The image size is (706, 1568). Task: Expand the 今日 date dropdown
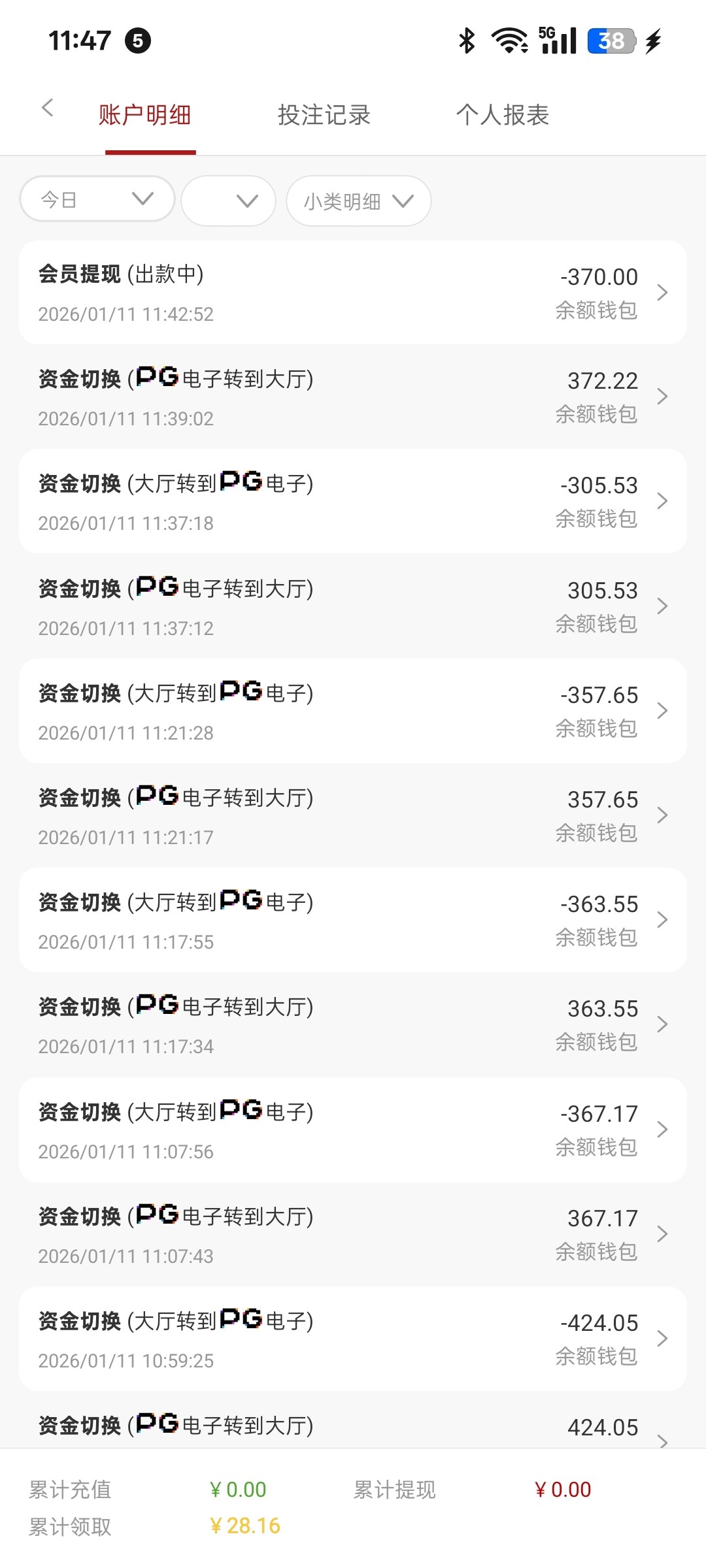[x=97, y=199]
